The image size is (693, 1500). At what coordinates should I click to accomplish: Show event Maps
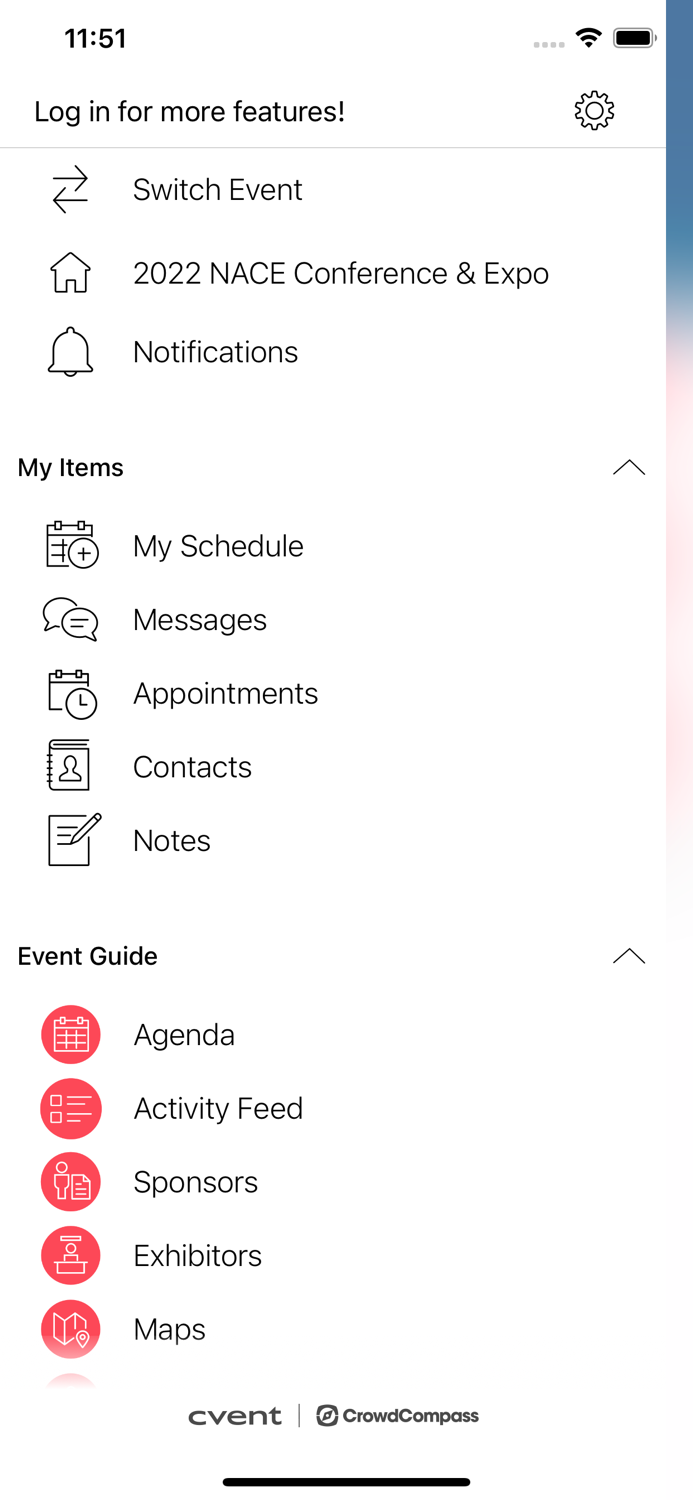point(169,1330)
